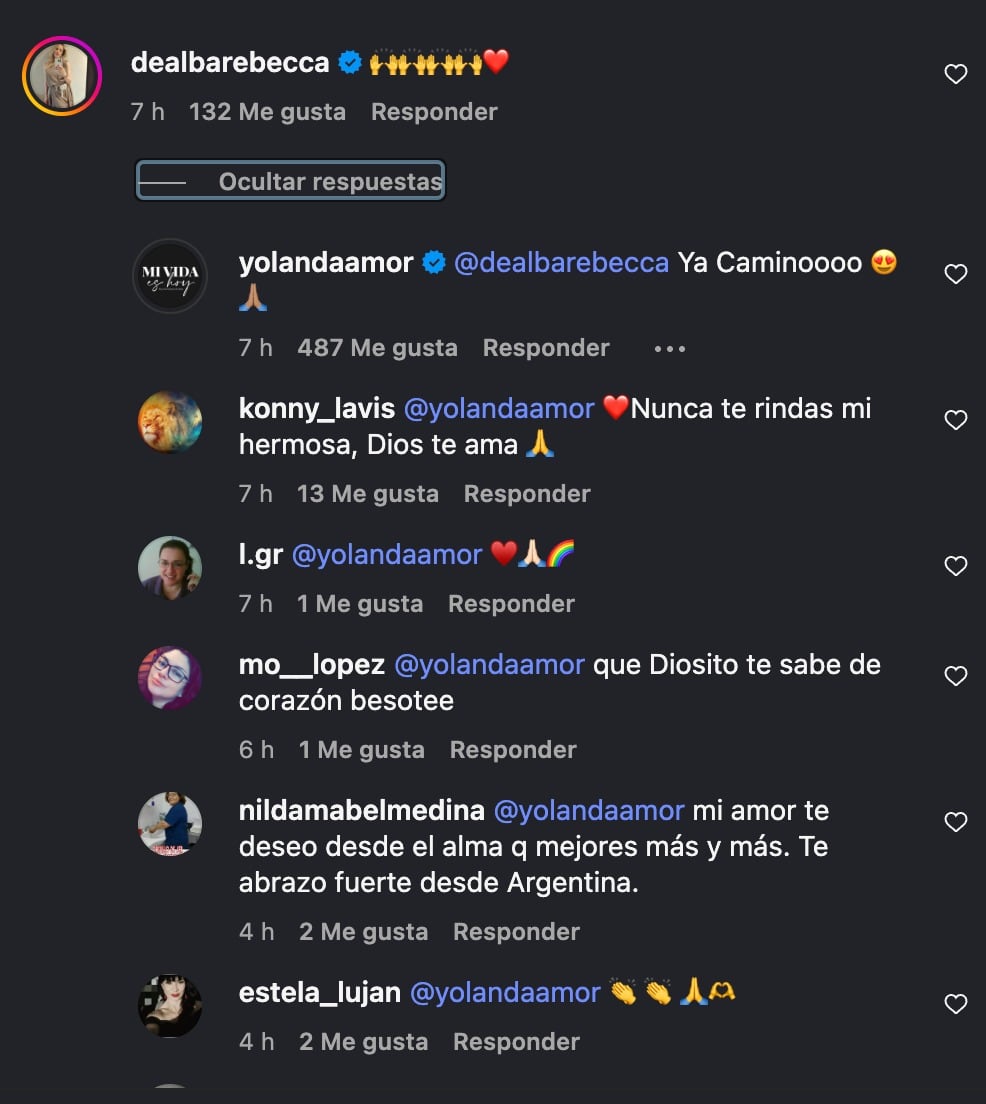This screenshot has width=986, height=1104.
Task: Like estela_lujan's comment
Action: coord(956,1004)
